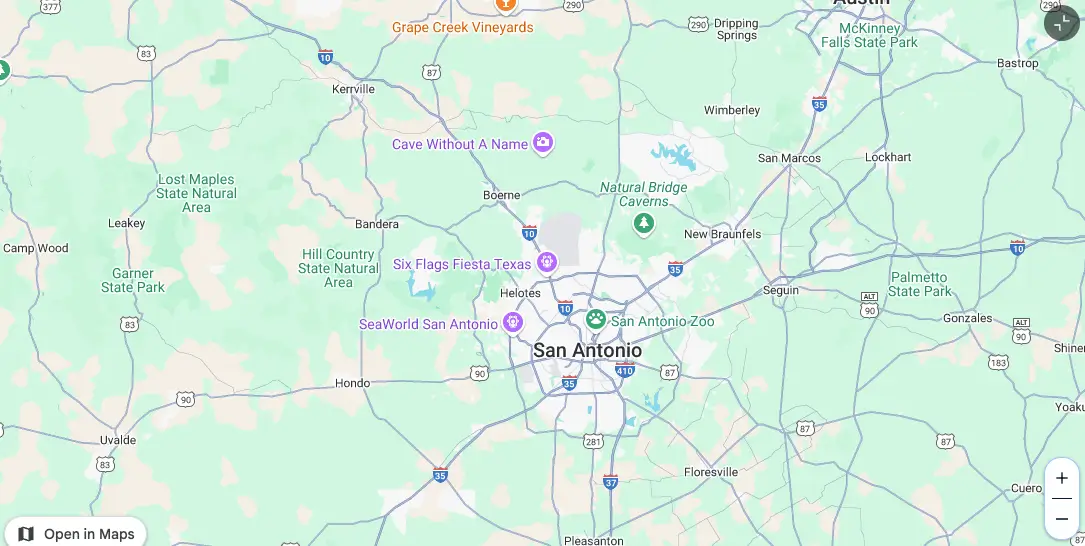Select the Six Flags Fiesta Texas pin
Screen dimensions: 1085x546
tap(546, 263)
